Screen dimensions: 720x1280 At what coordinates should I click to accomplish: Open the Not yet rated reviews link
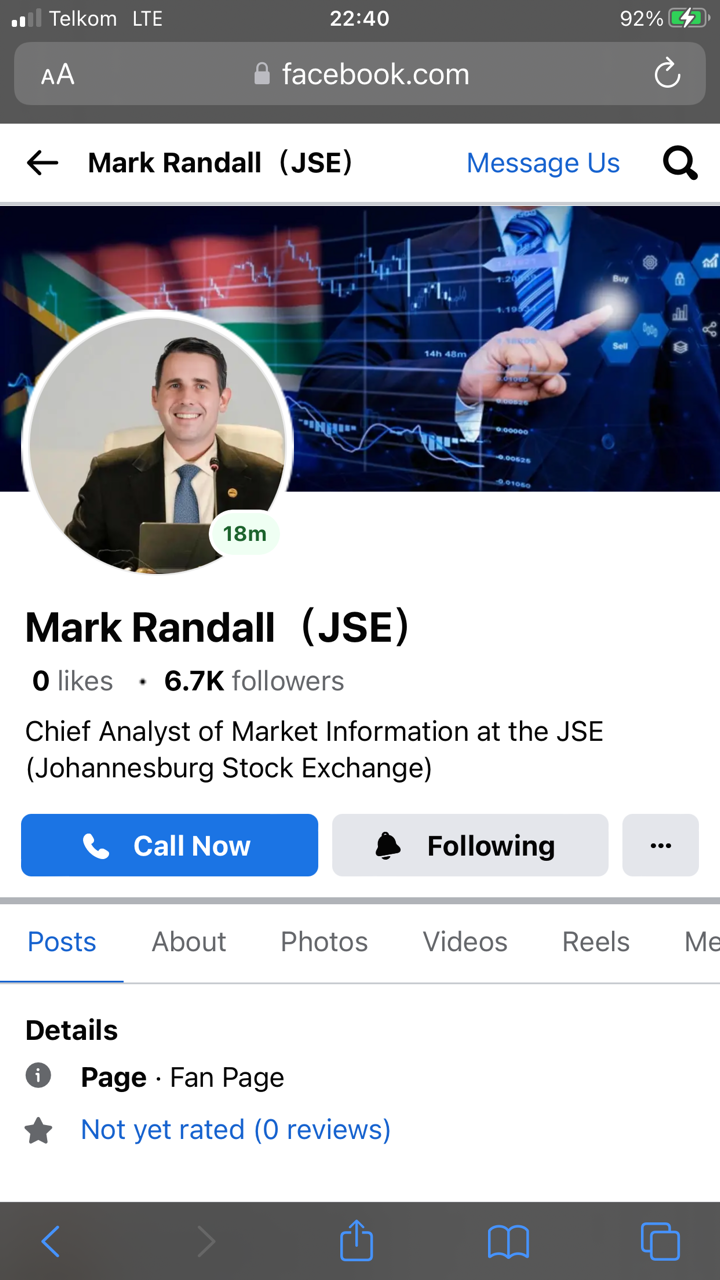(235, 1130)
